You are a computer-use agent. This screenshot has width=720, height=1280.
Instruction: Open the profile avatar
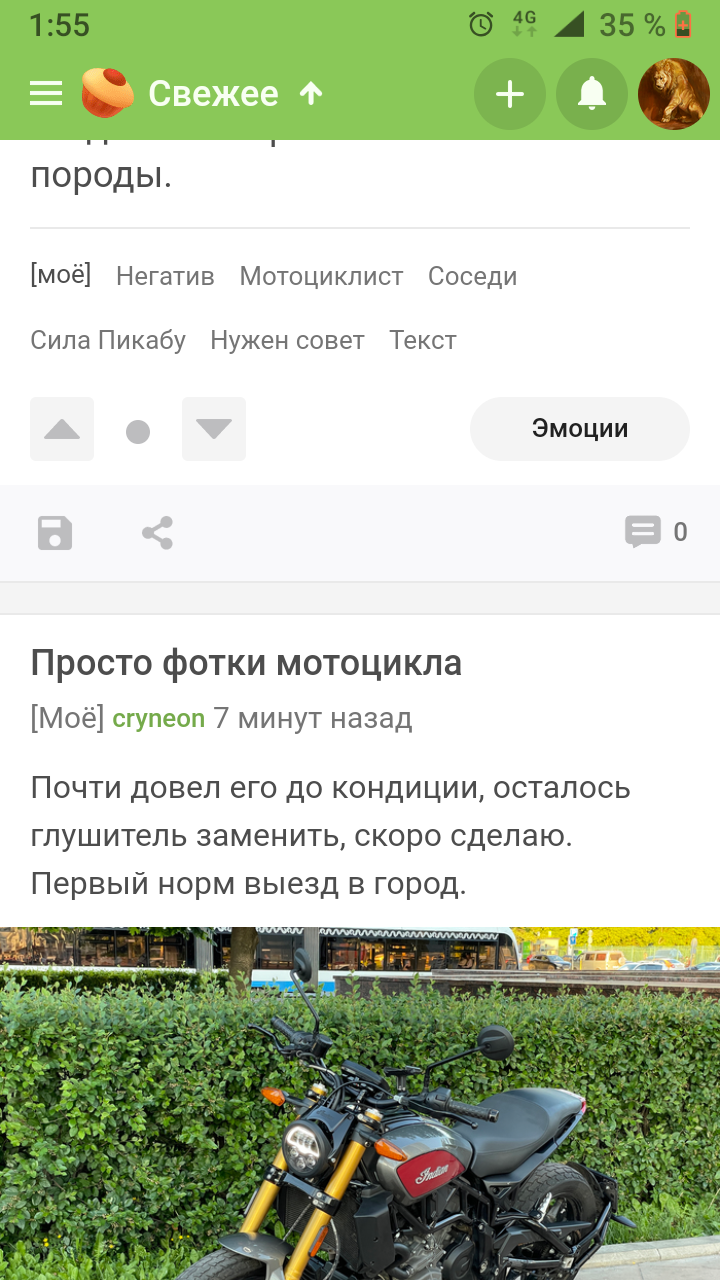[674, 94]
